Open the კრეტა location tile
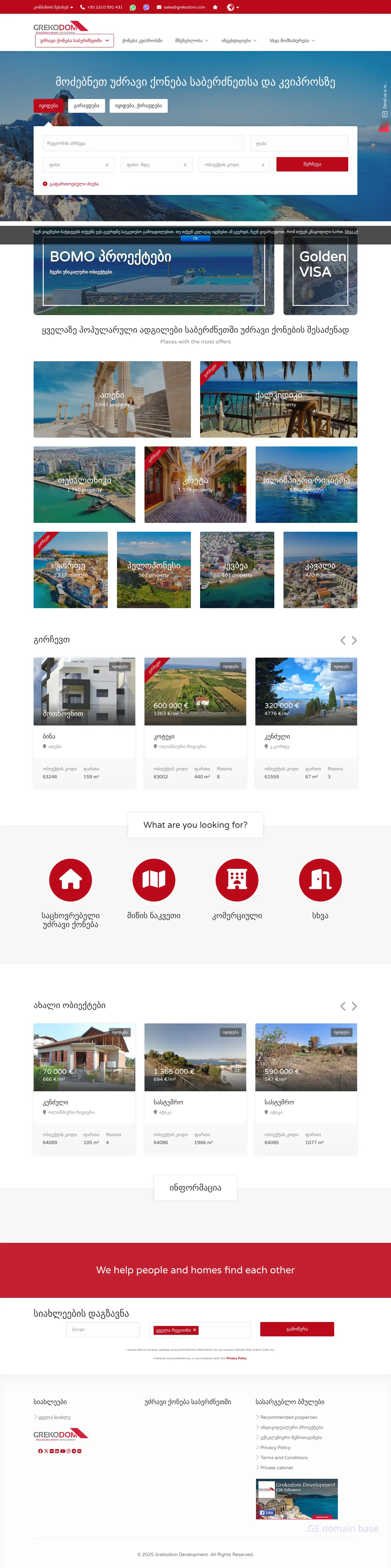The image size is (391, 1568). pyautogui.click(x=195, y=485)
